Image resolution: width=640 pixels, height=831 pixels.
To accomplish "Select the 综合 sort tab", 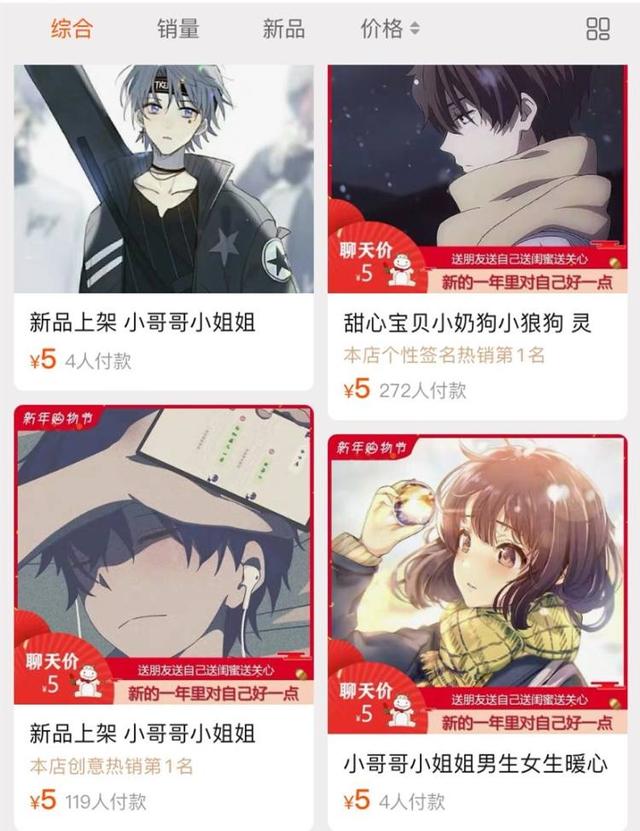I will click(71, 29).
